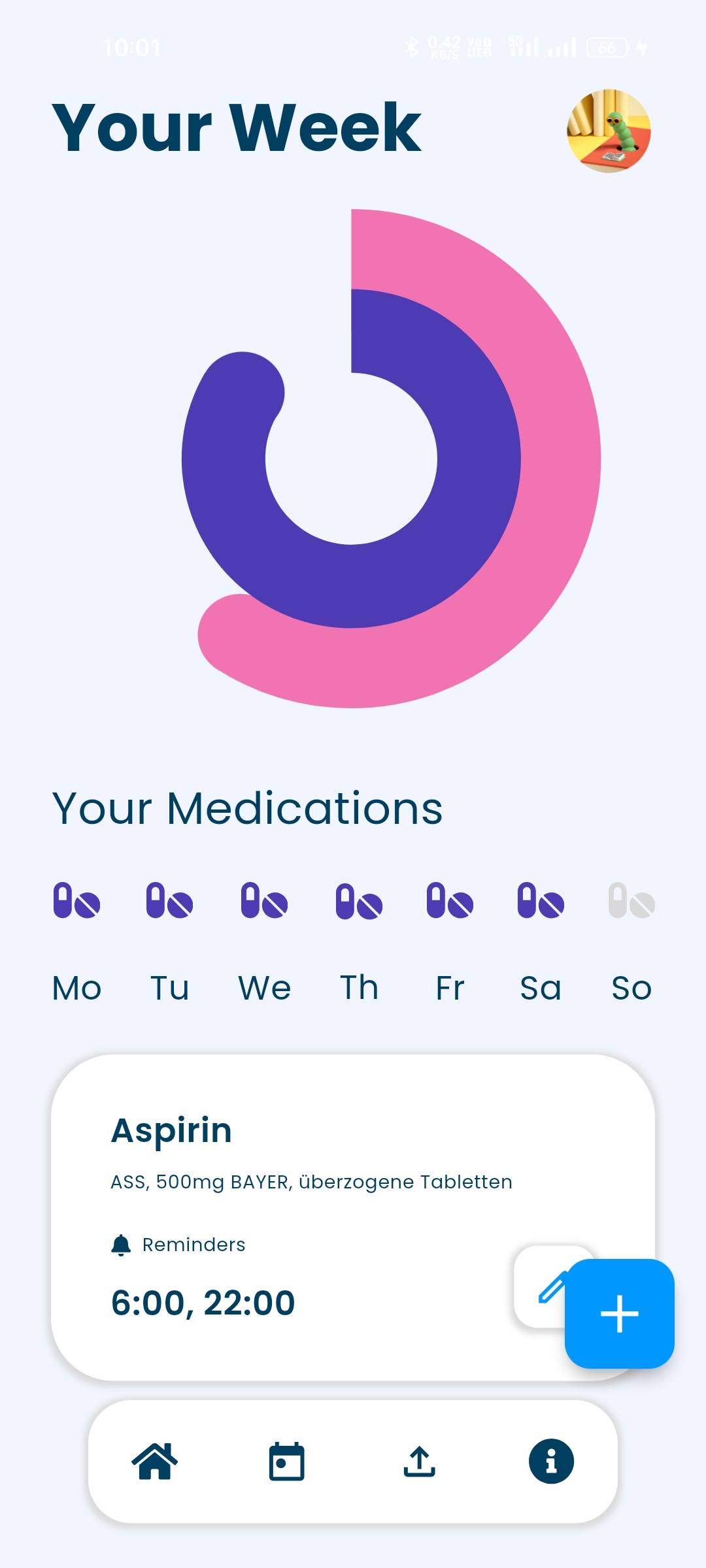Click the Reminders bell icon
Viewport: 706px width, 1568px height.
(x=122, y=1244)
